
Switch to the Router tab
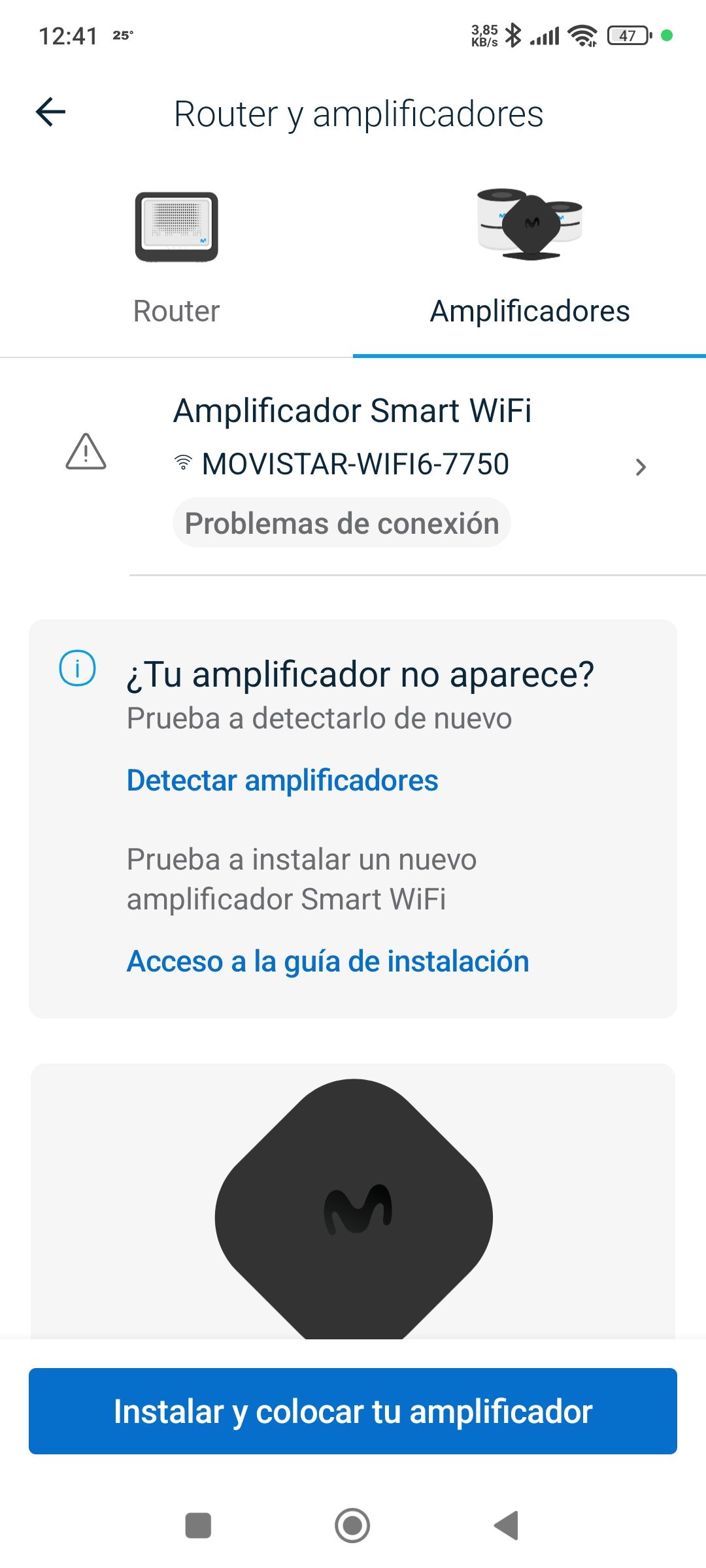tap(176, 261)
